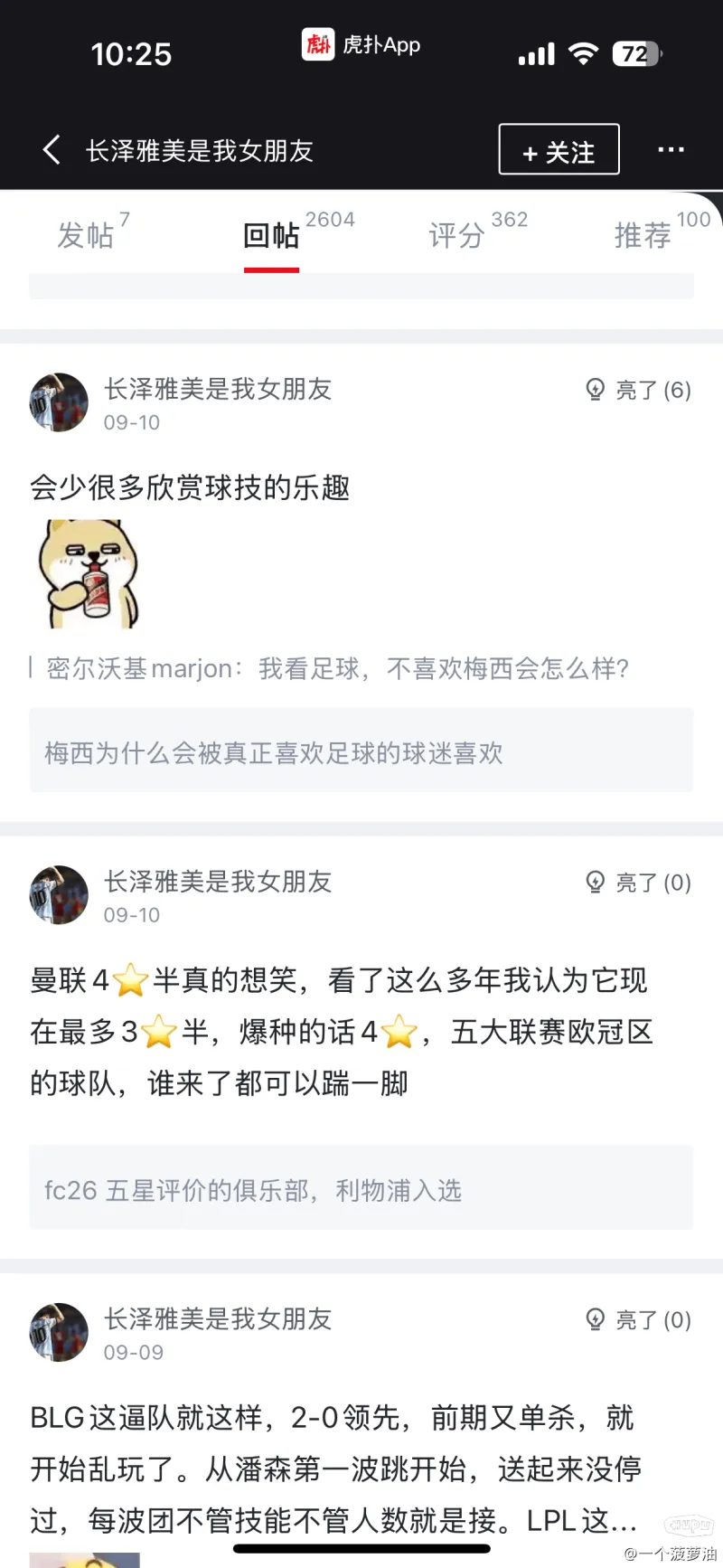Screen dimensions: 723x1568
Task: Light up the 曼联4星半 reply
Action: tap(638, 883)
